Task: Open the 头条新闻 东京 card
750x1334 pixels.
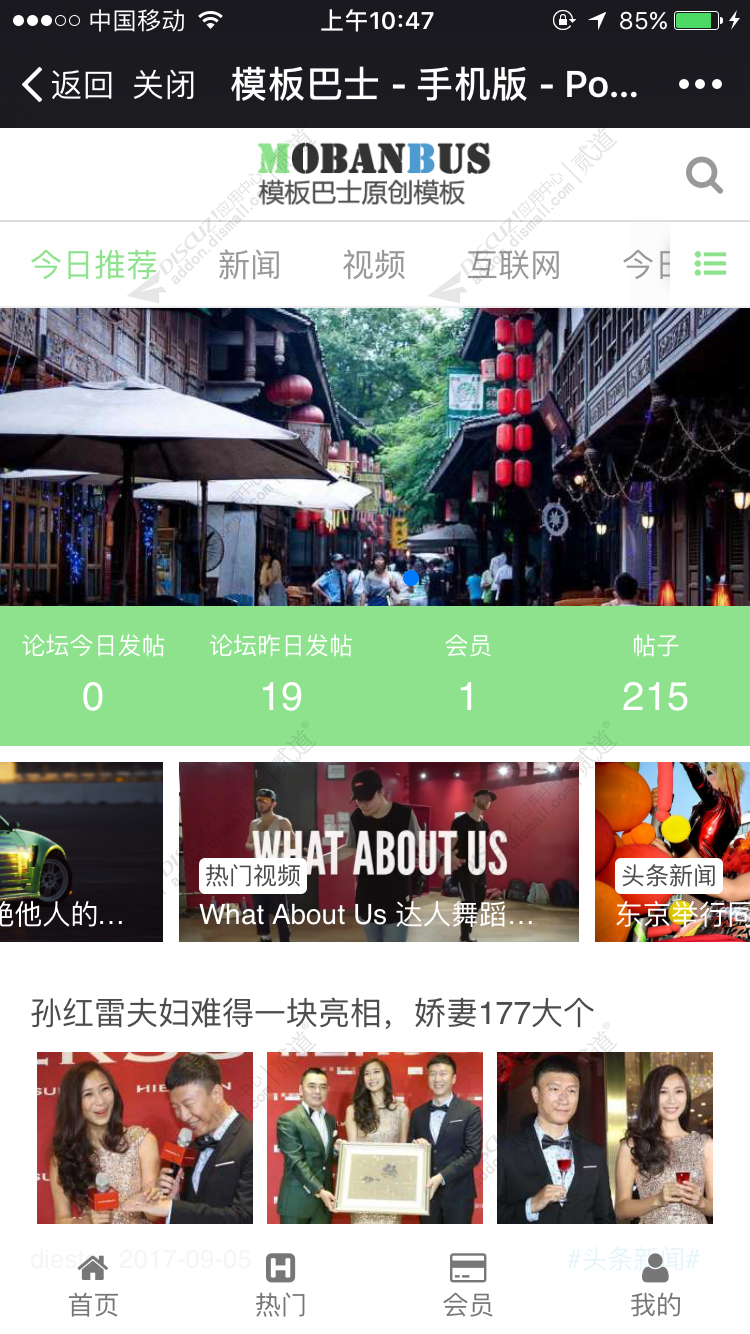Action: [x=672, y=852]
